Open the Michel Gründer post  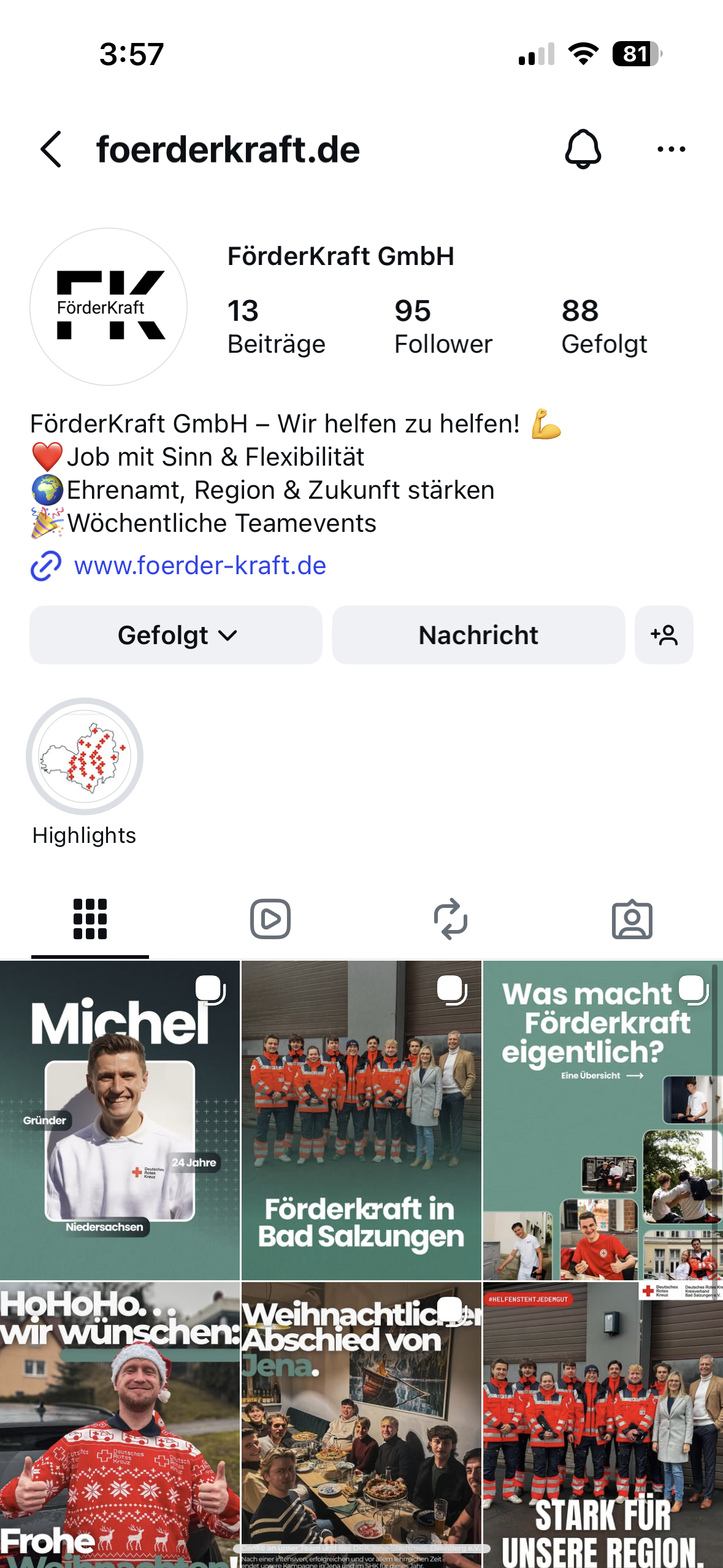point(120,1120)
